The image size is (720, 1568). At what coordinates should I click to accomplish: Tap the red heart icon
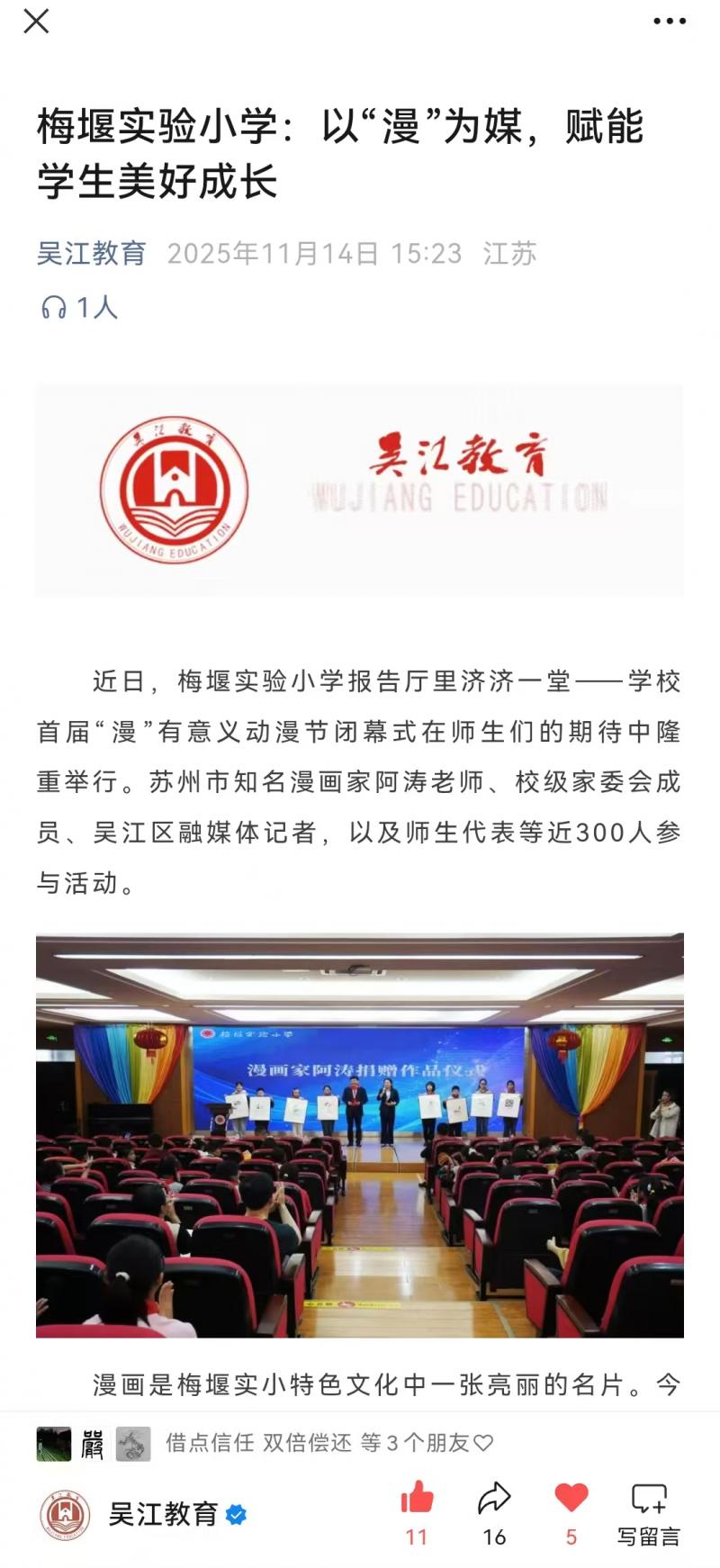(x=571, y=1499)
